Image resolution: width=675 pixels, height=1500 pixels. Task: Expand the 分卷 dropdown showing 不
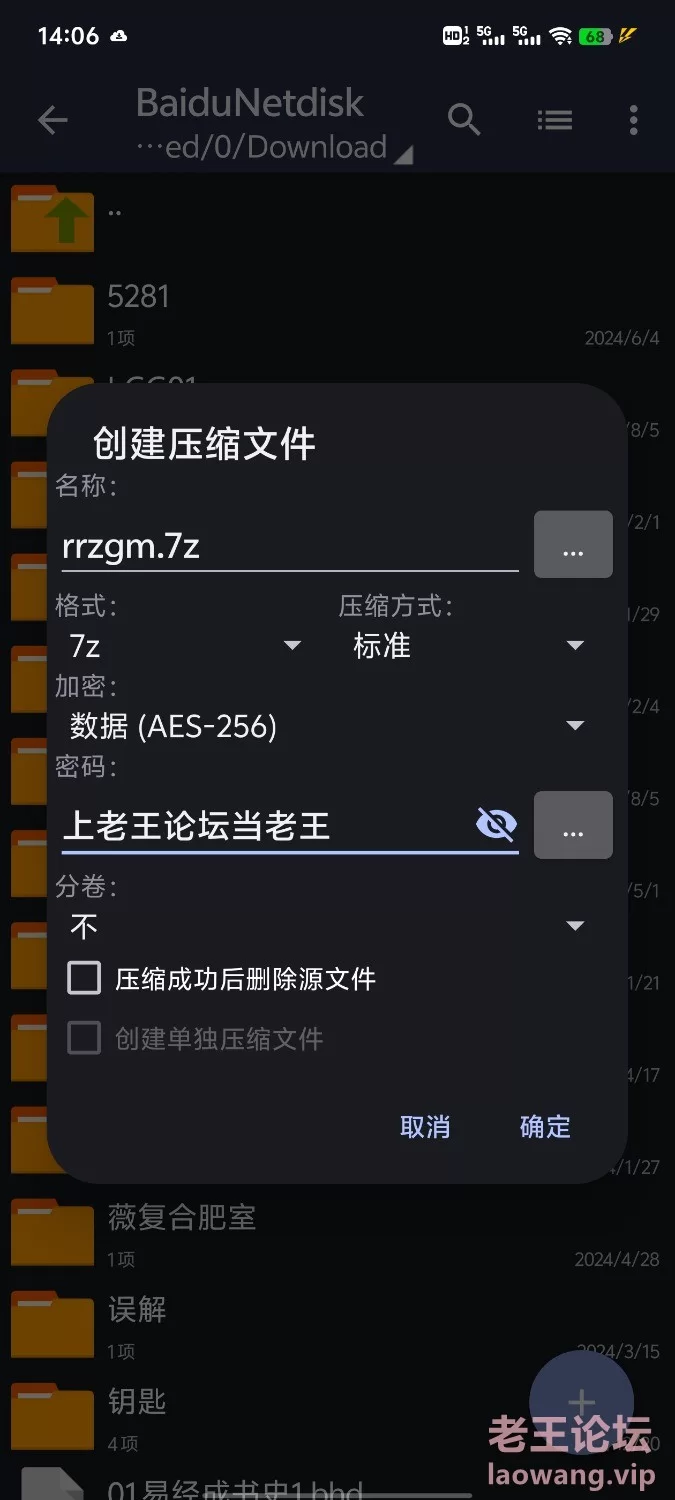327,926
